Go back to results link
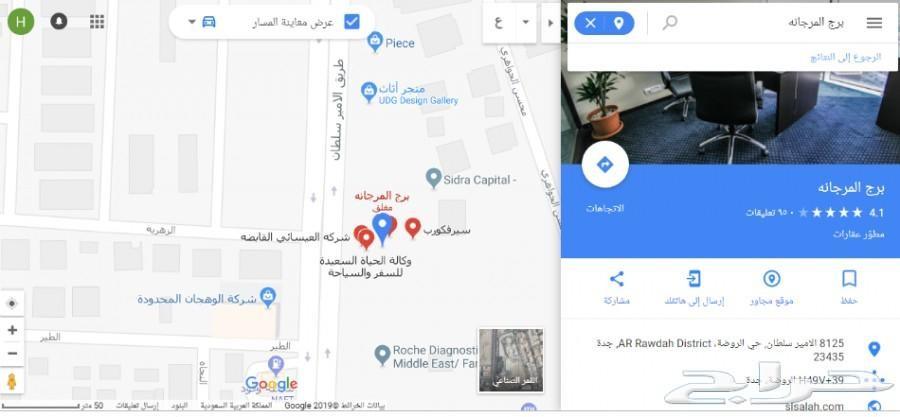This screenshot has height=417, width=900. click(845, 57)
